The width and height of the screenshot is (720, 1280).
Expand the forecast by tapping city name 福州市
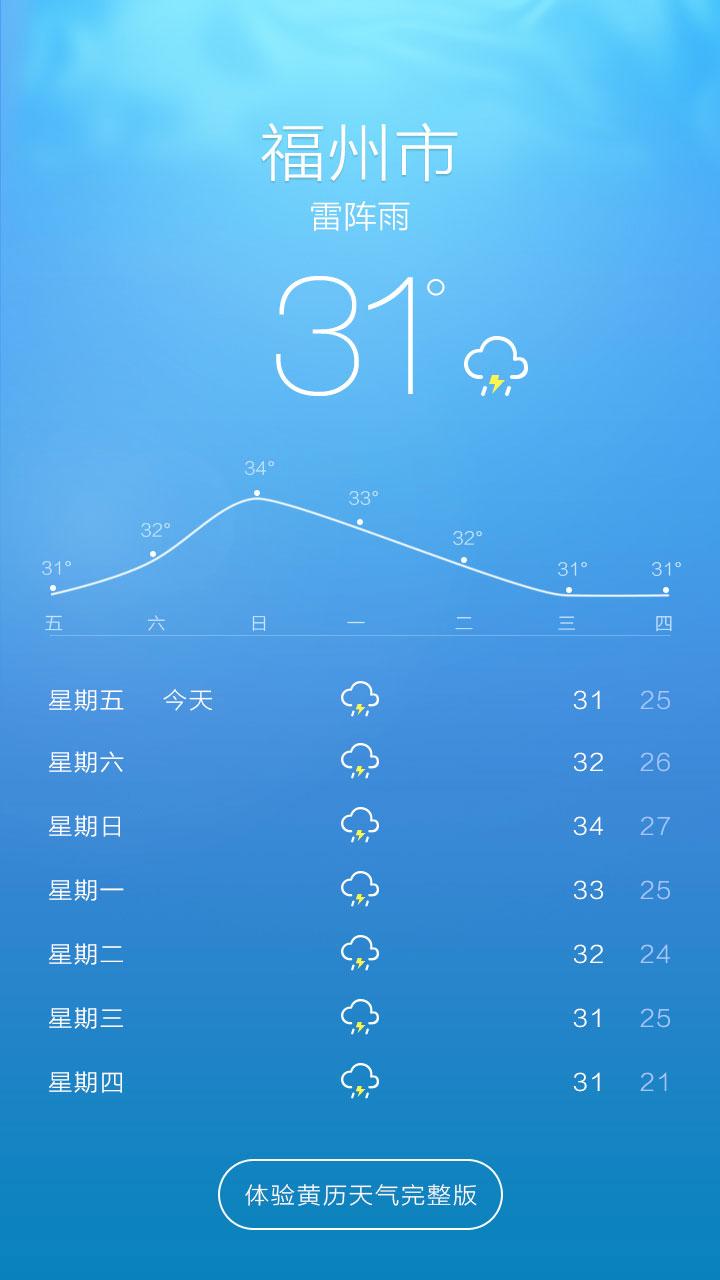(360, 152)
